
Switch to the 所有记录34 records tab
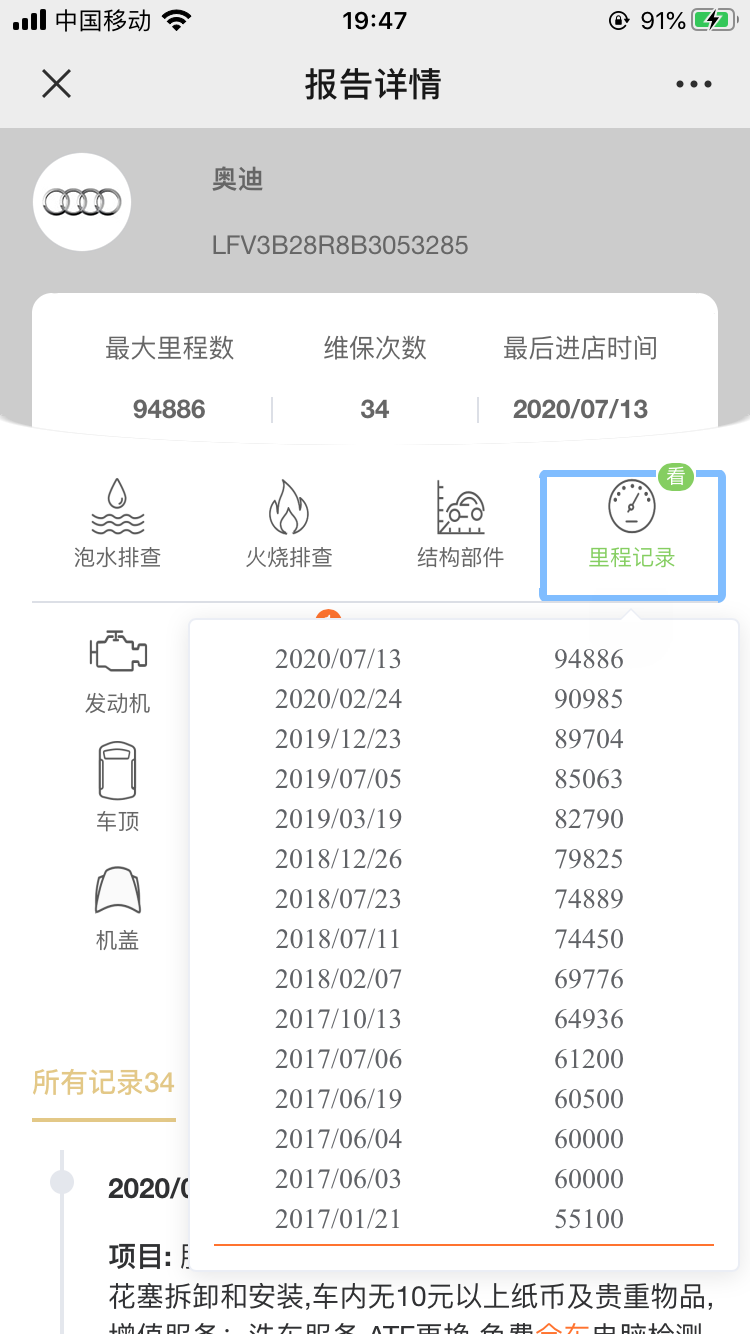(x=104, y=1083)
